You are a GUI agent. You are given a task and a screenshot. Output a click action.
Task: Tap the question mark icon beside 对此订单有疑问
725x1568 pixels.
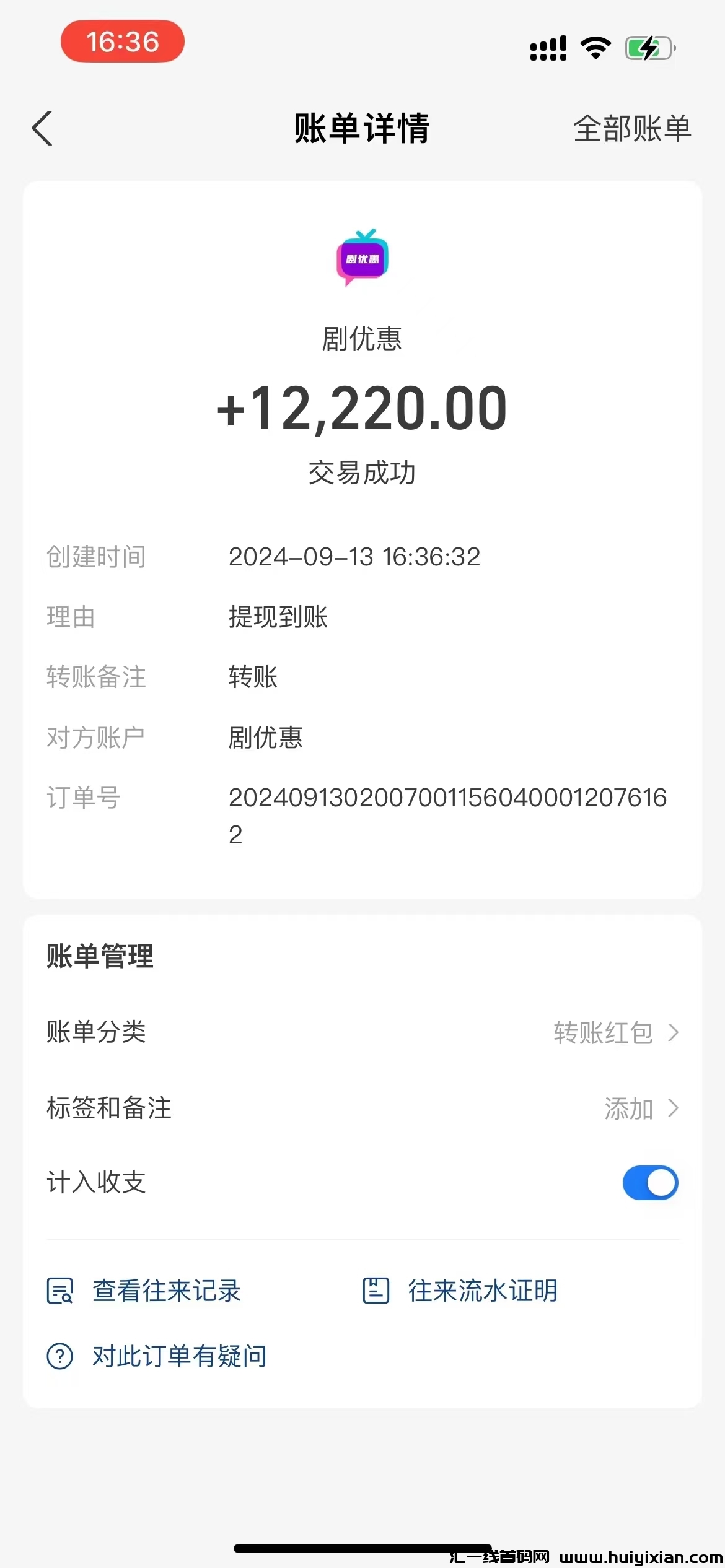coord(60,1354)
